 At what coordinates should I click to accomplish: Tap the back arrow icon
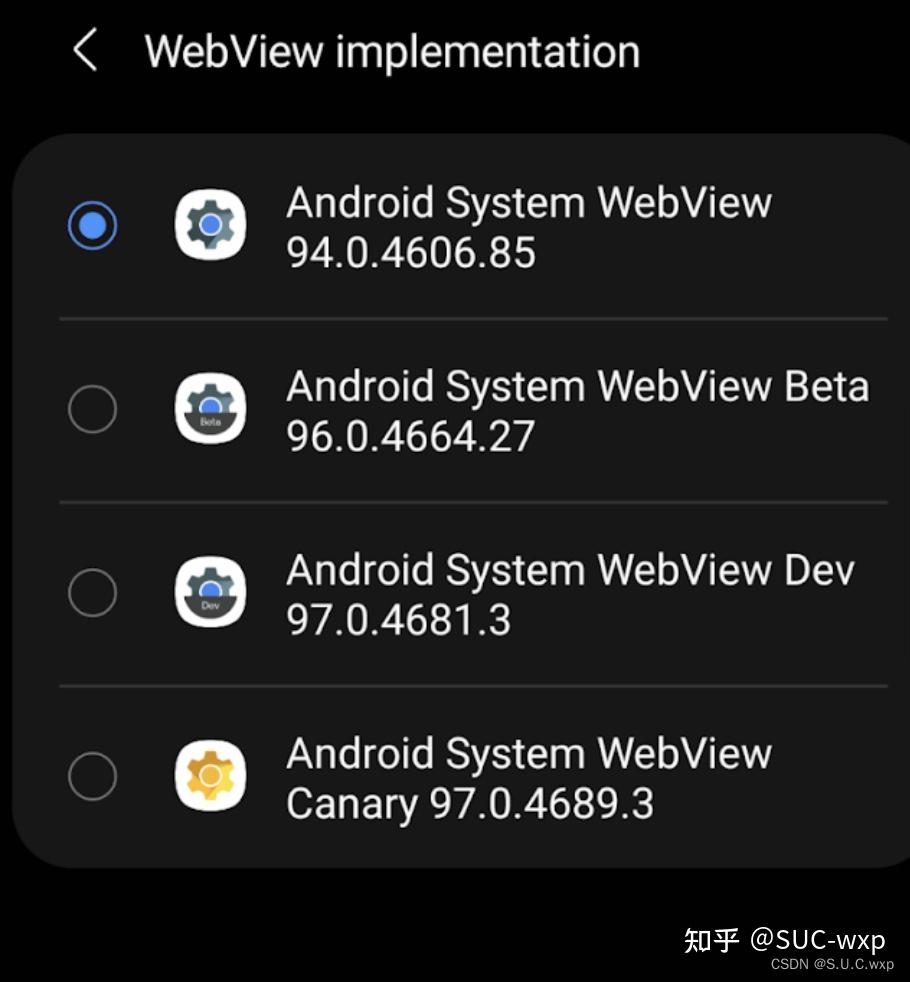point(85,50)
